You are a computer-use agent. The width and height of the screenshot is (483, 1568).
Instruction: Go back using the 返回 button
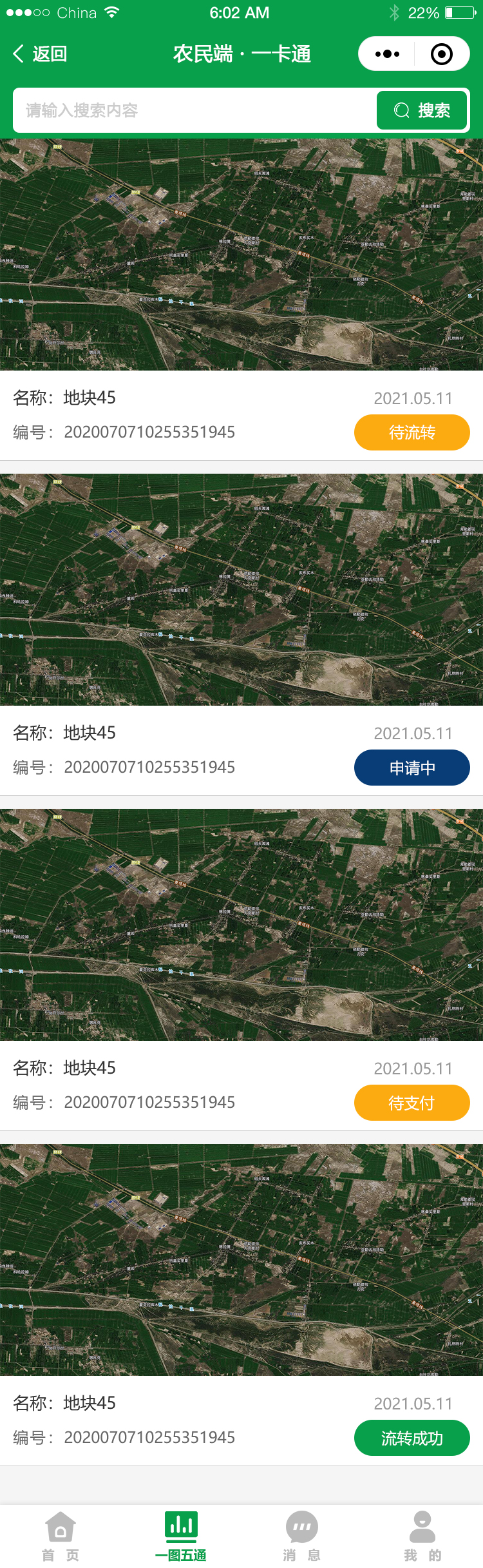[40, 54]
